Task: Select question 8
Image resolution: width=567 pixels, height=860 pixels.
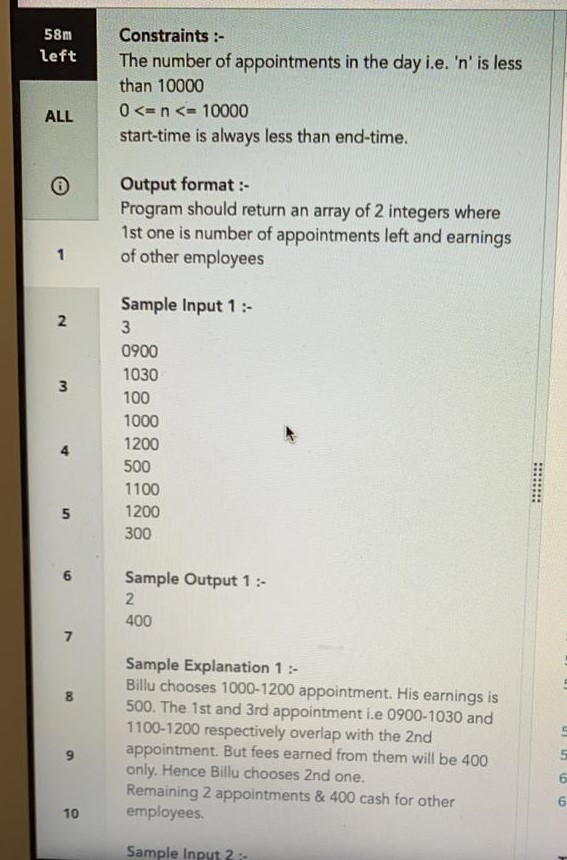Action: tap(69, 697)
